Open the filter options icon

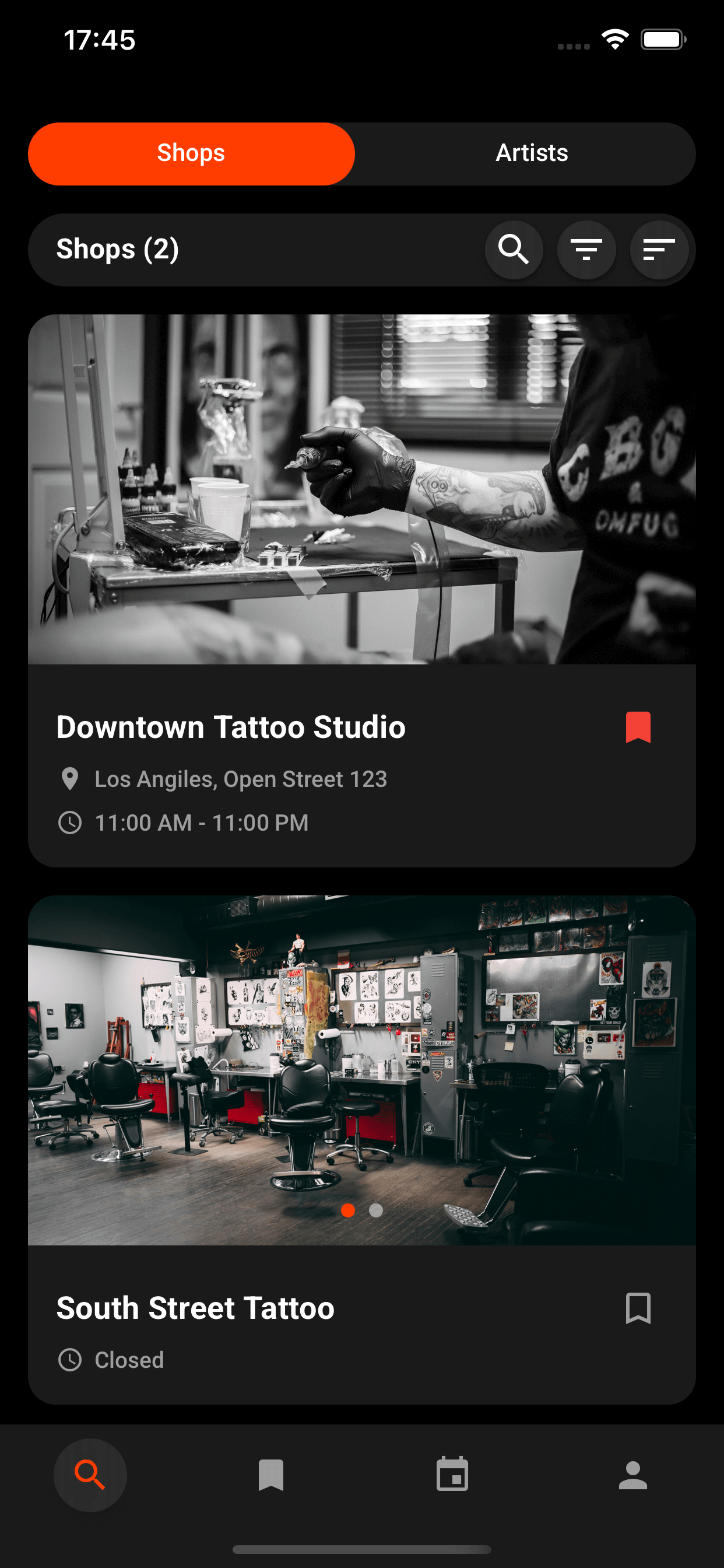pyautogui.click(x=586, y=250)
